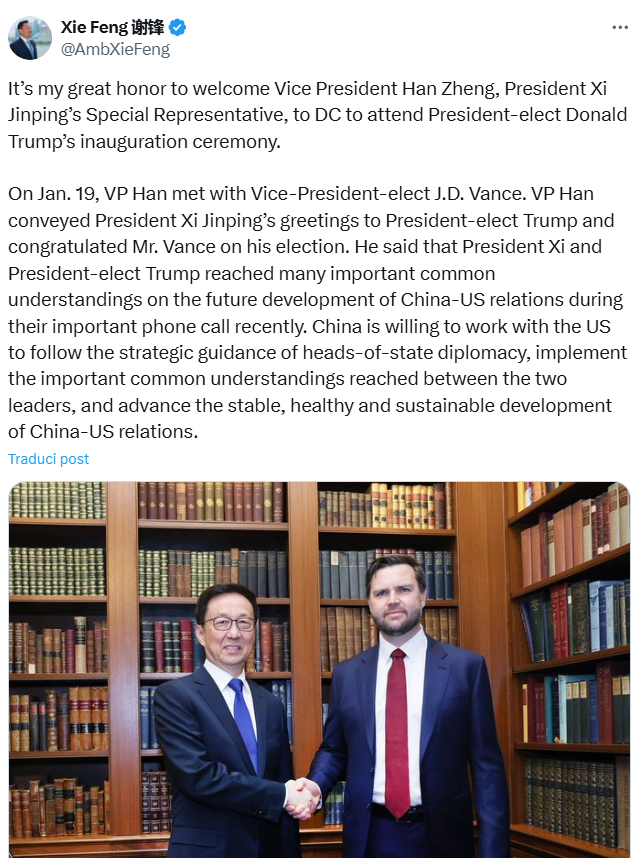
Task: Tap Traduci post to translate
Action: pyautogui.click(x=49, y=459)
